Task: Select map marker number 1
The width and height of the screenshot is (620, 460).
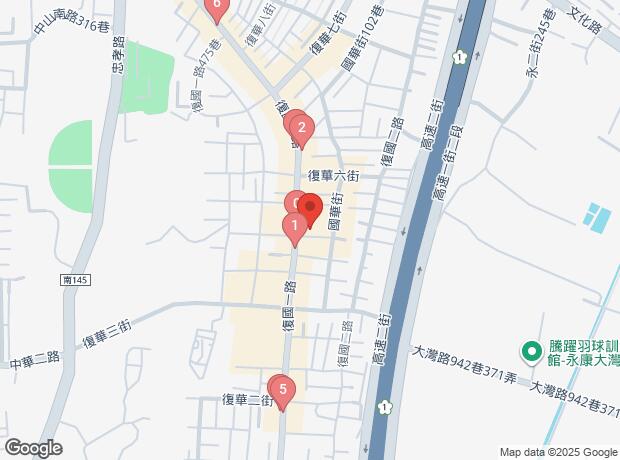Action: 294,227
